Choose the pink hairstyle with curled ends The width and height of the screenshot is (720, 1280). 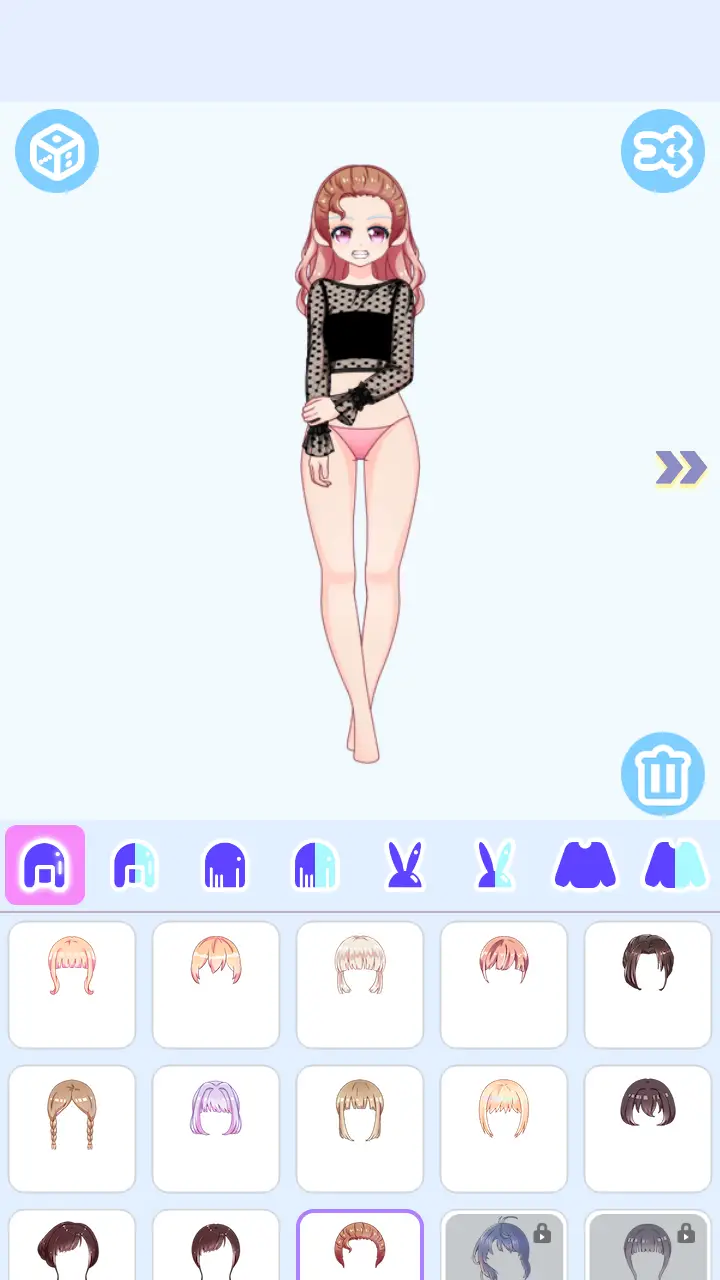[x=72, y=984]
